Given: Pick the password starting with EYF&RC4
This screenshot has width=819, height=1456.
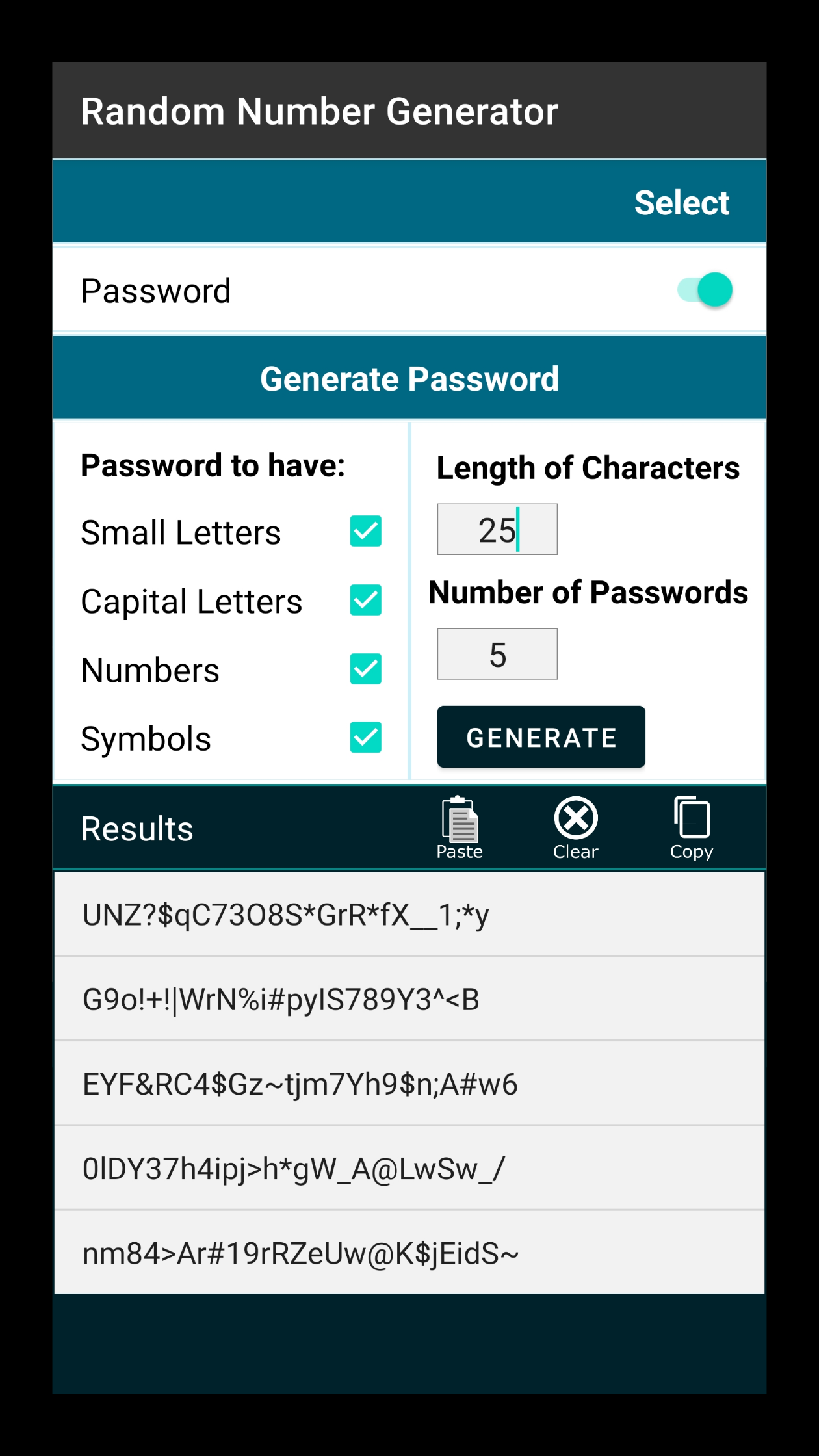Looking at the screenshot, I should click(409, 1084).
